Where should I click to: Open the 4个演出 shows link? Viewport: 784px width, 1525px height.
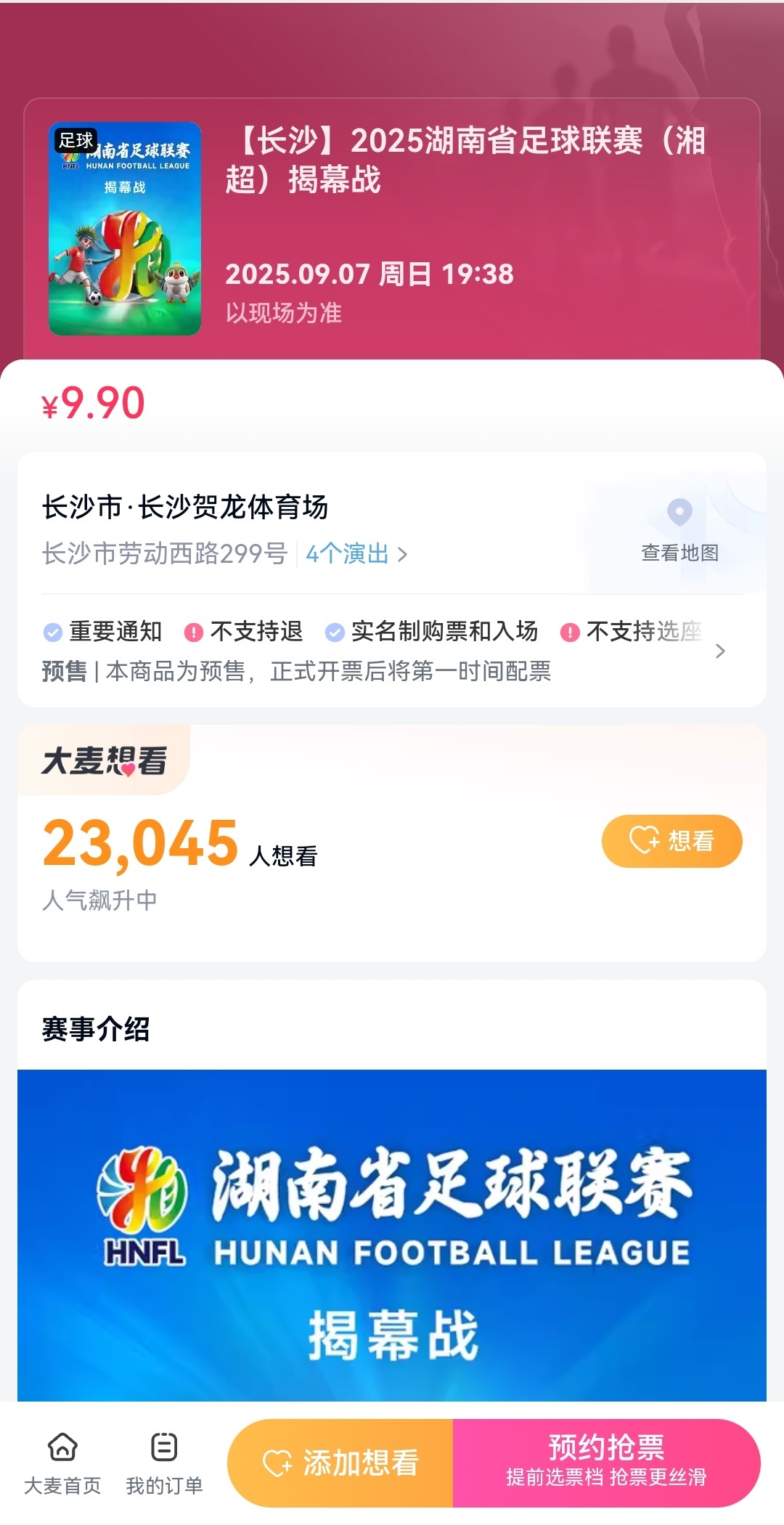(356, 554)
